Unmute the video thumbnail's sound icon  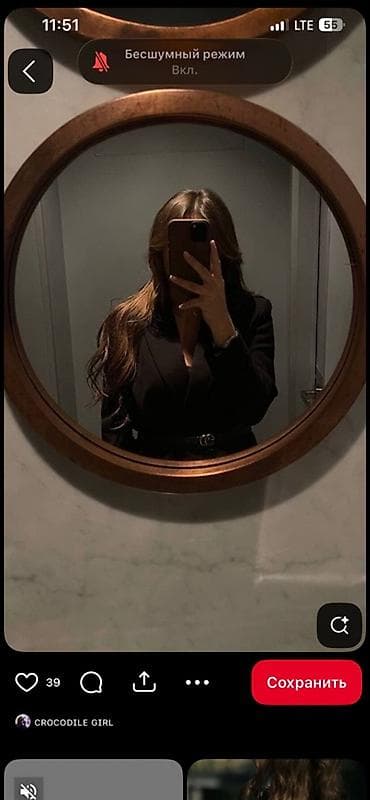click(x=28, y=789)
